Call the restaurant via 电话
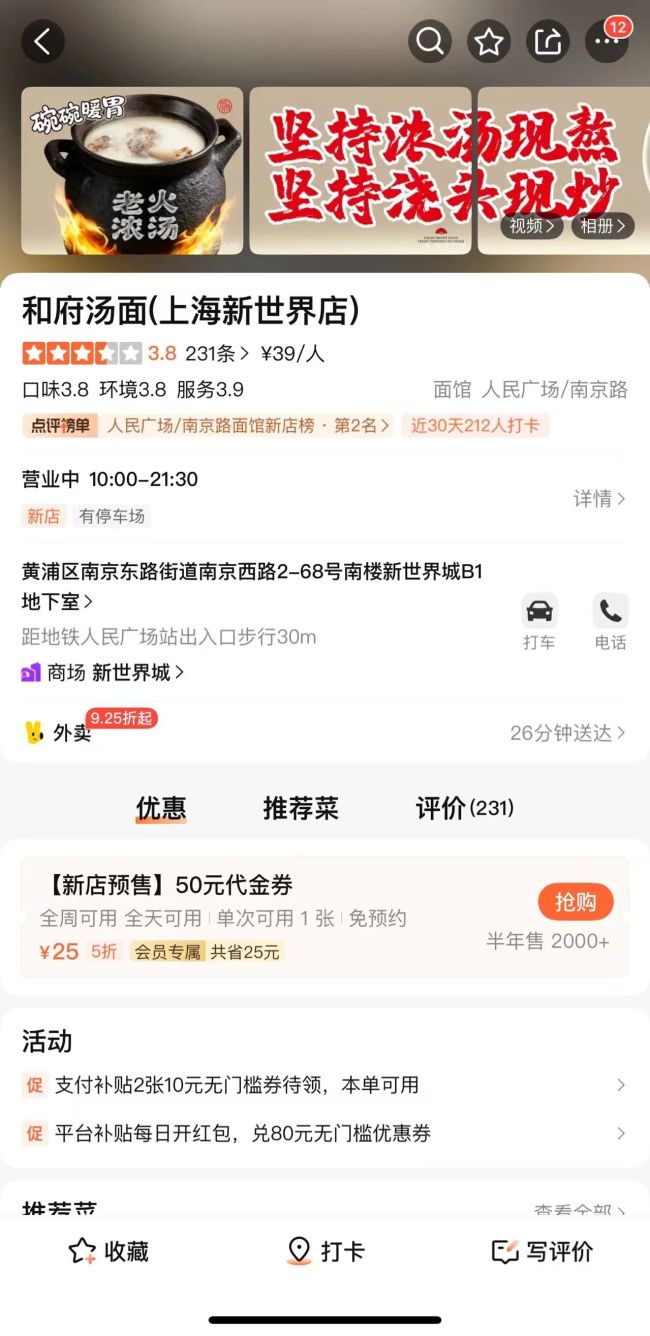This screenshot has width=650, height=1336. click(610, 622)
